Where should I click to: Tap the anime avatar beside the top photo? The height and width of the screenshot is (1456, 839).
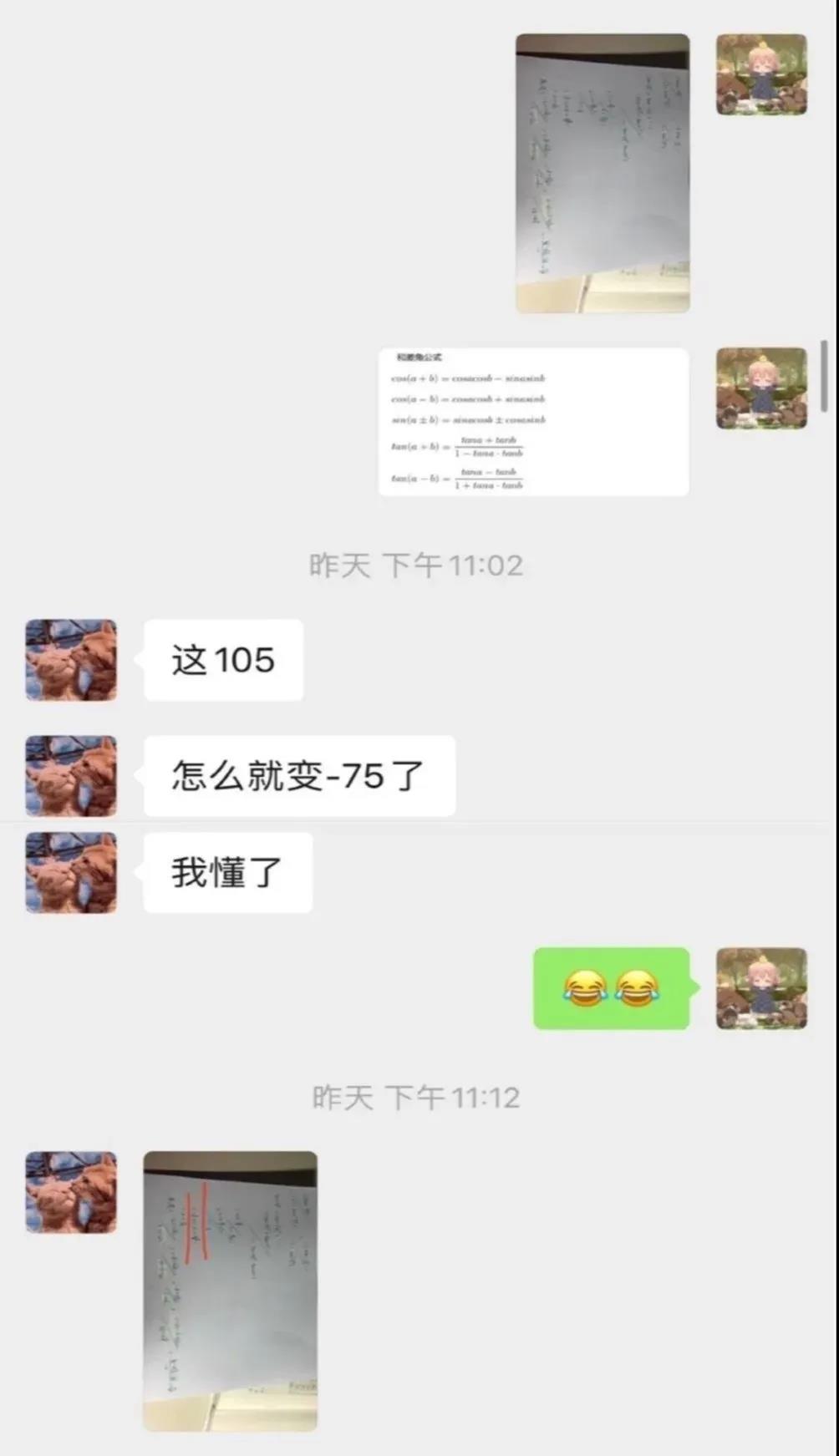point(761,74)
